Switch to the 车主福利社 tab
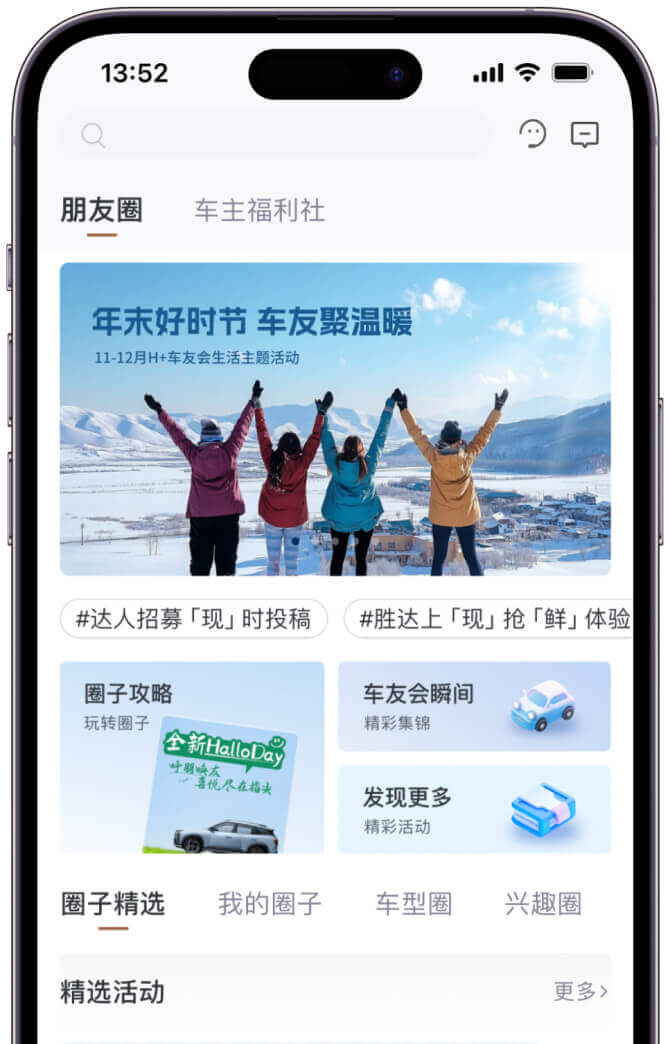This screenshot has height=1044, width=670. [259, 210]
